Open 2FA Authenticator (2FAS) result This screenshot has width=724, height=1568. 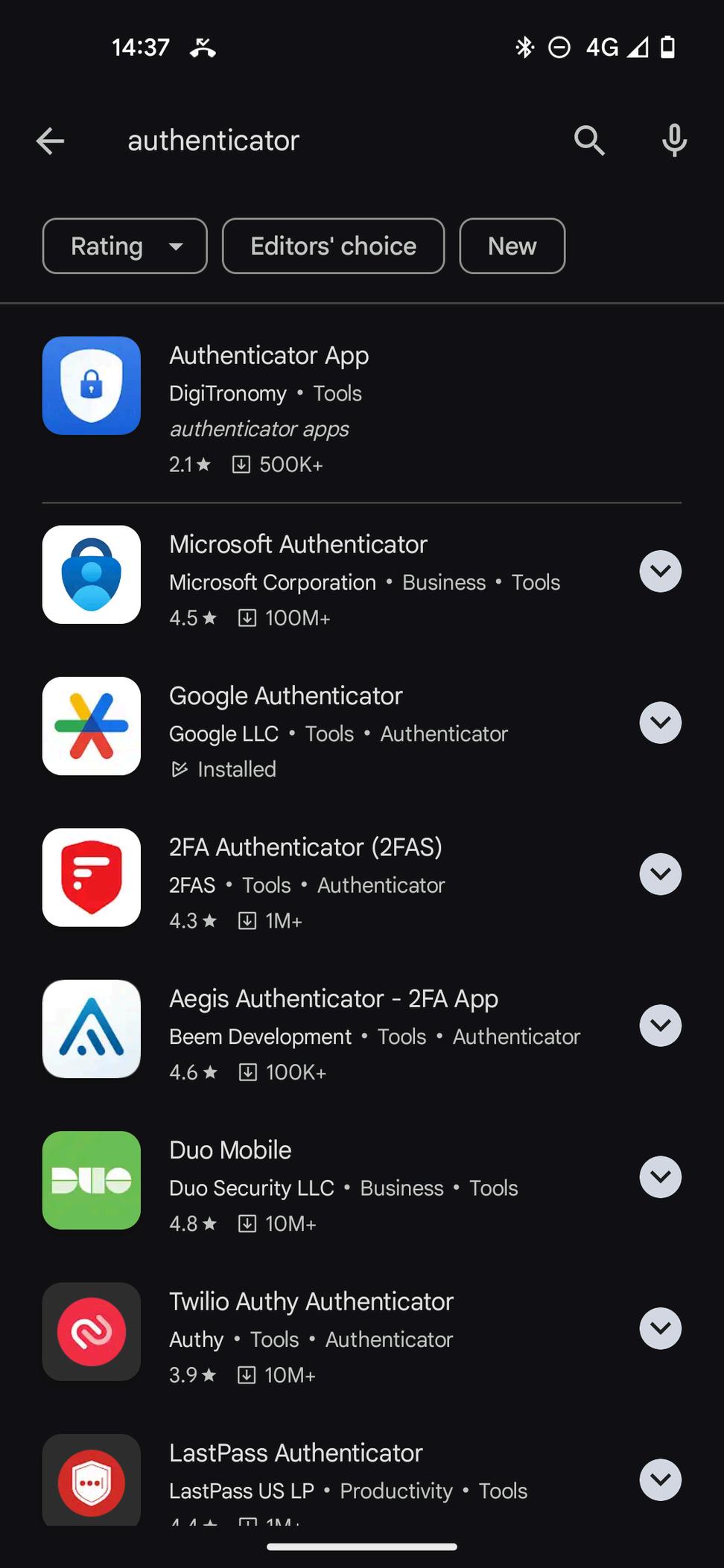coord(328,877)
